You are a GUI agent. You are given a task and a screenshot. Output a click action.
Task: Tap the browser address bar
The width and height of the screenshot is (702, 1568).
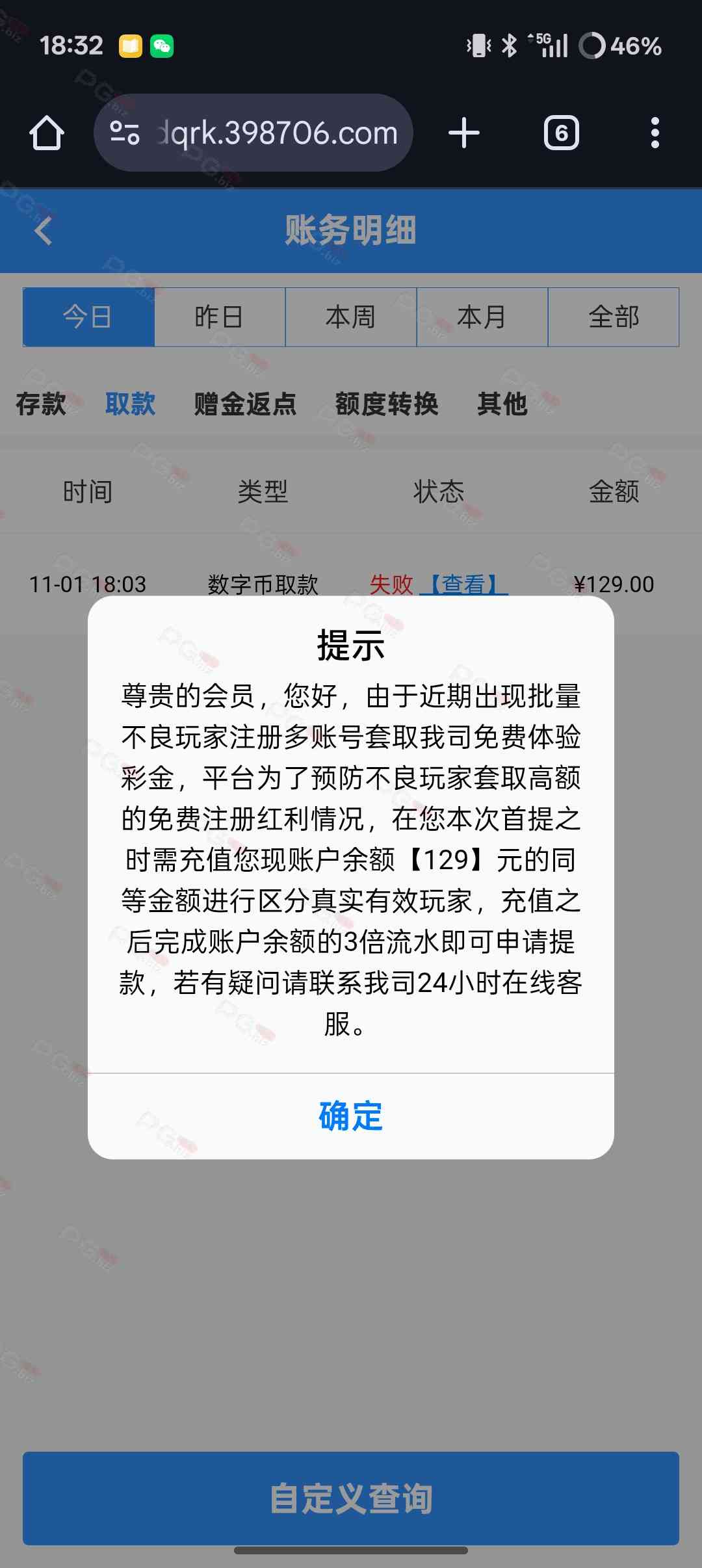253,133
